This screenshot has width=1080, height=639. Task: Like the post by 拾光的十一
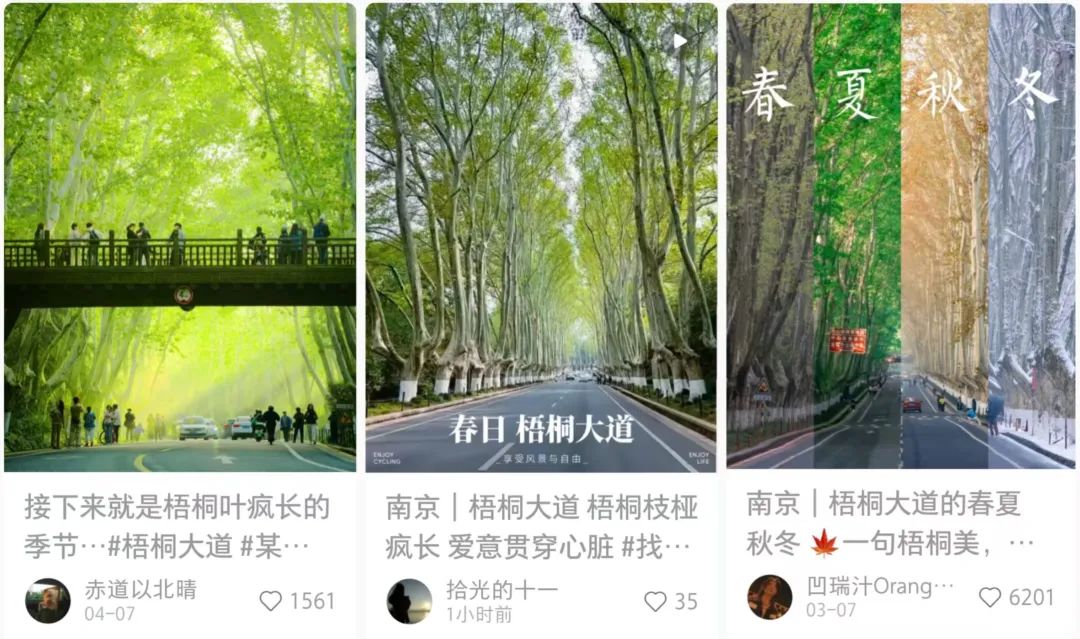(x=655, y=601)
